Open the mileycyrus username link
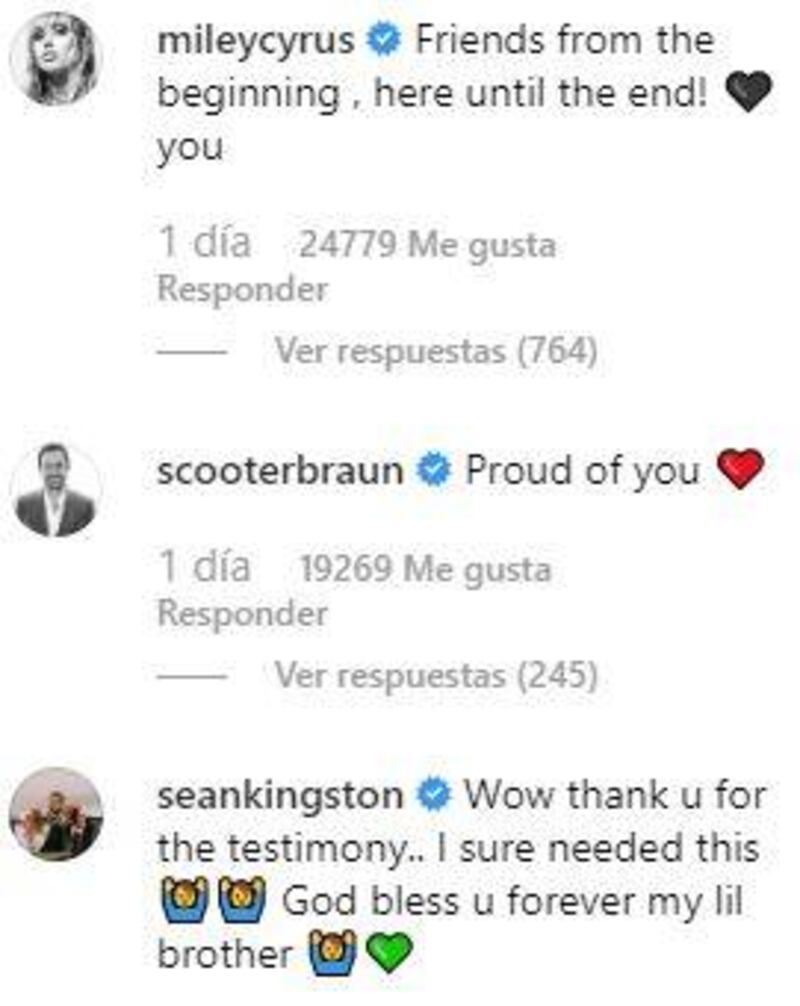This screenshot has width=800, height=1006. point(256,41)
